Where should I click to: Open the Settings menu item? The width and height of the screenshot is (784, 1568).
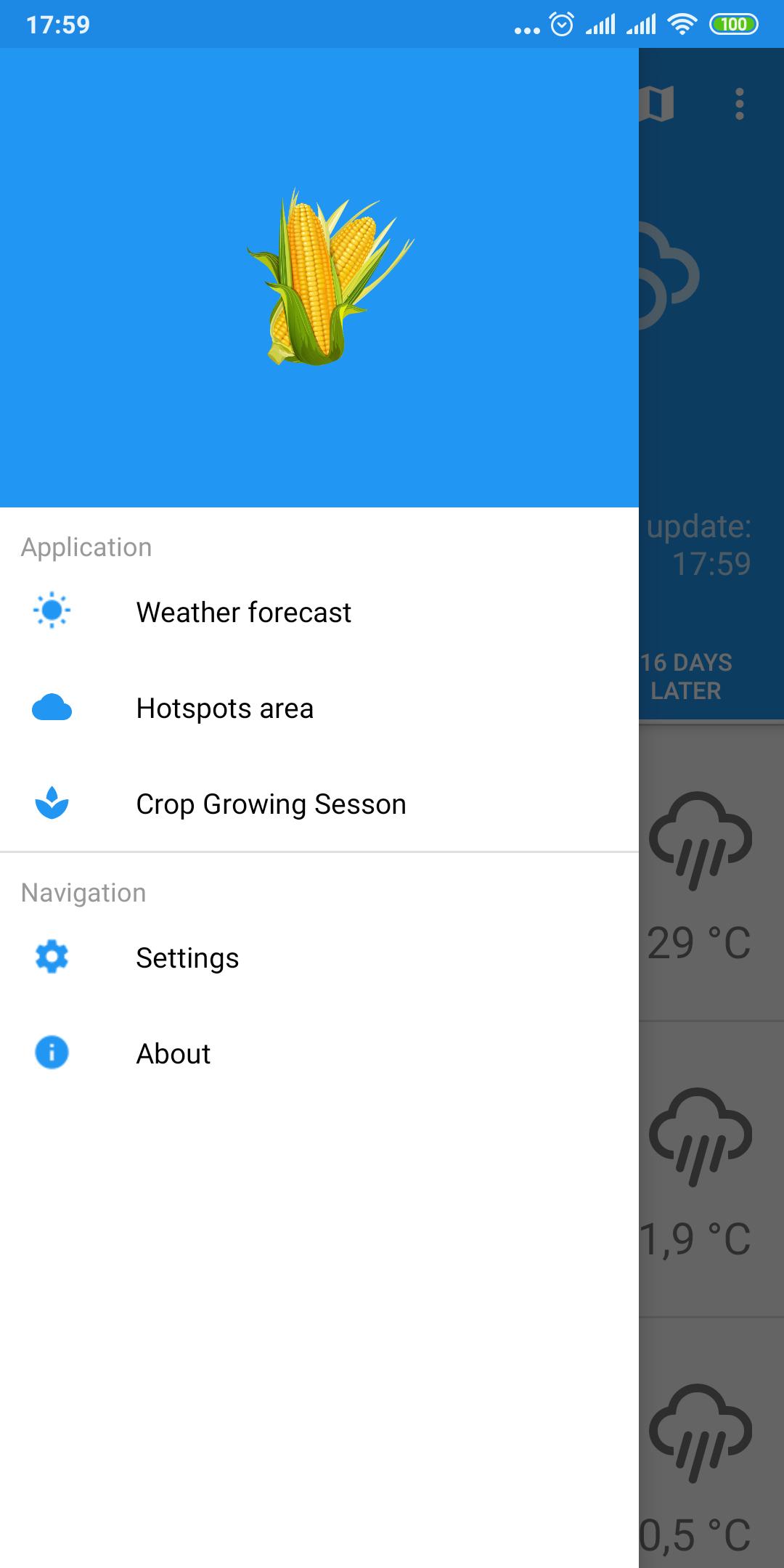click(187, 957)
